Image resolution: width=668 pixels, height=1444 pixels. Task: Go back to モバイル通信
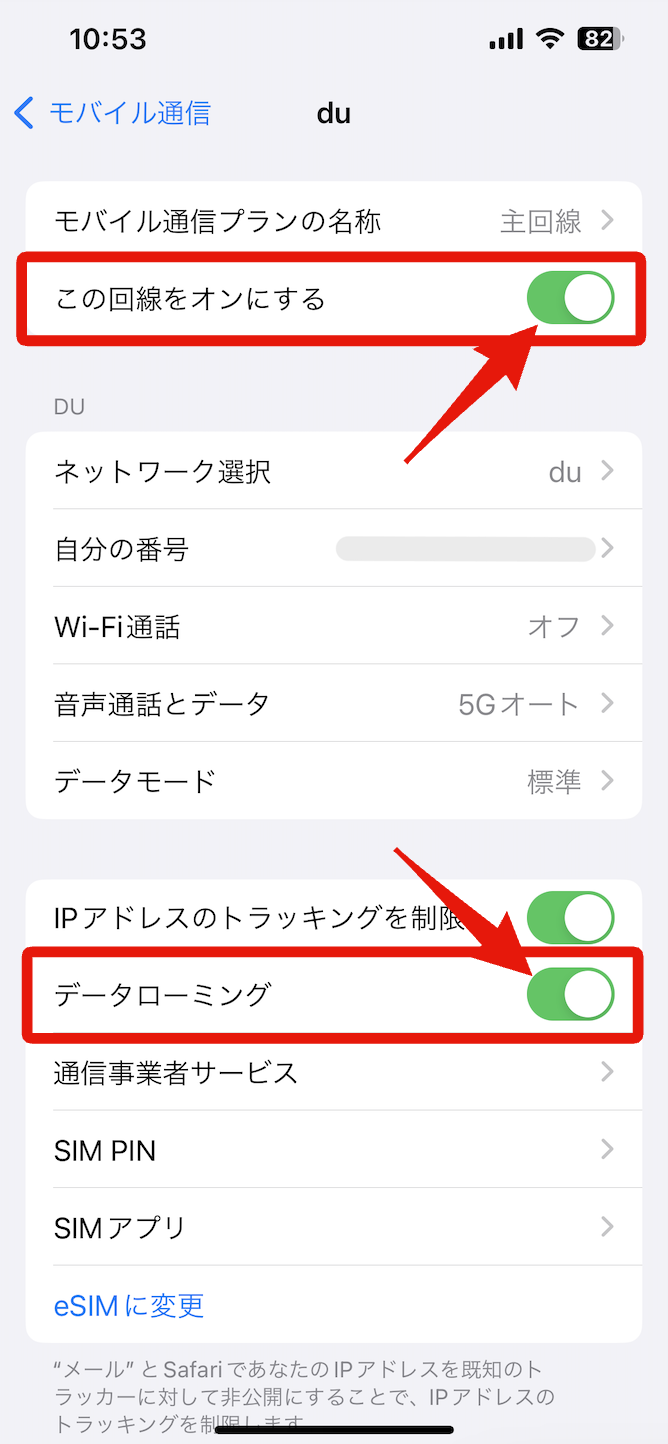112,113
